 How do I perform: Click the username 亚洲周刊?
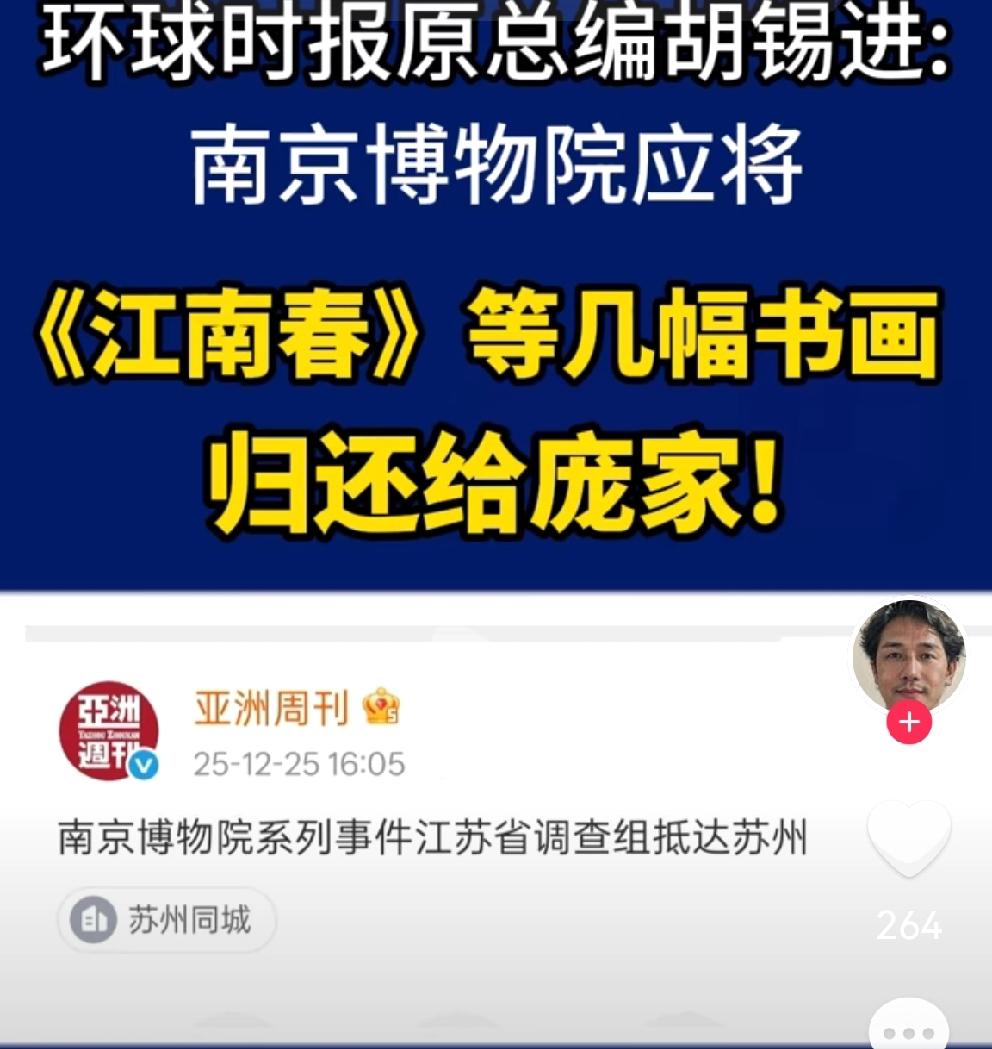271,706
